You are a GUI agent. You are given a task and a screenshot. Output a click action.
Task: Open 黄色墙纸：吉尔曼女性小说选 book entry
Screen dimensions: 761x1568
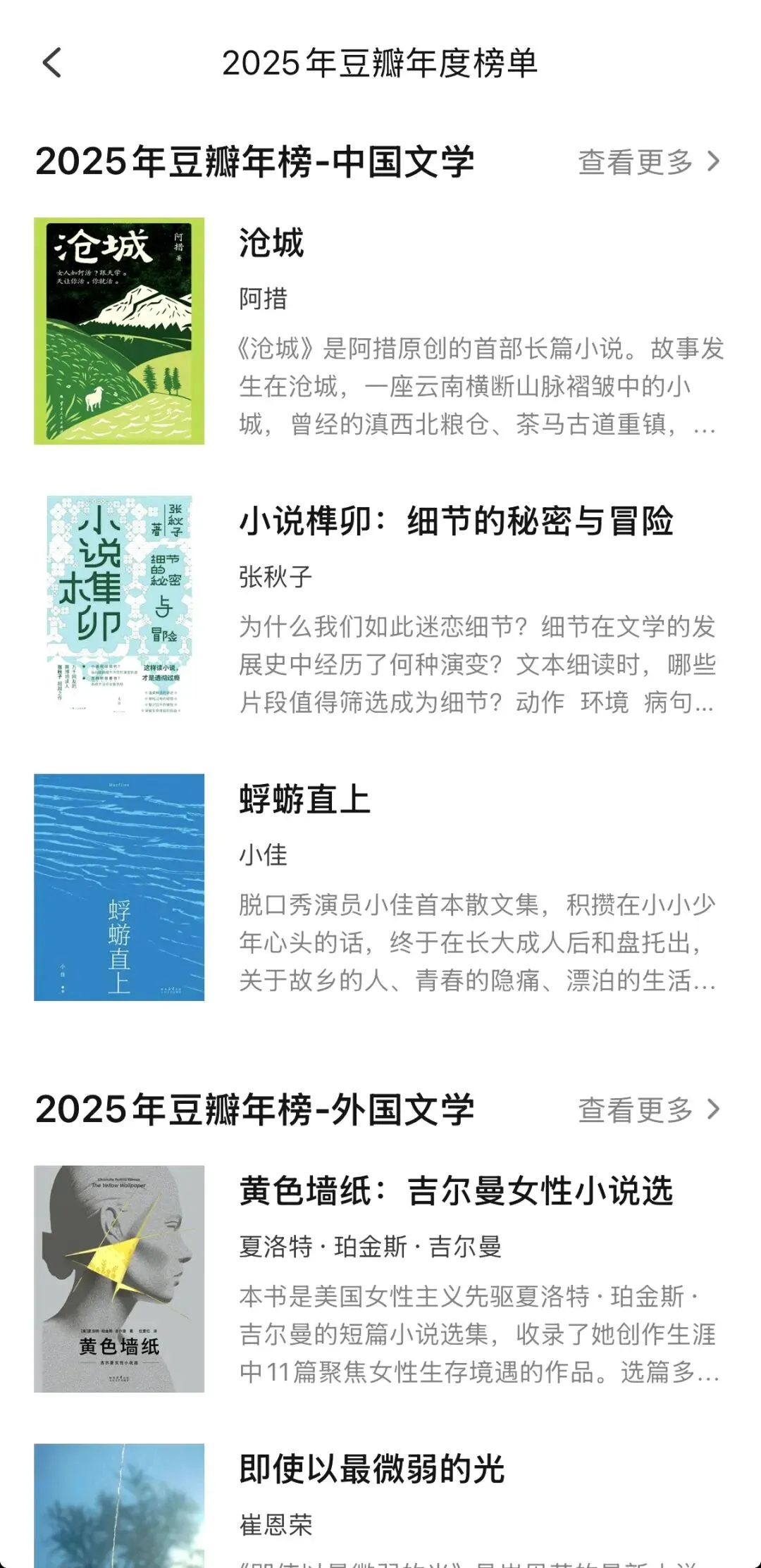[455, 1191]
